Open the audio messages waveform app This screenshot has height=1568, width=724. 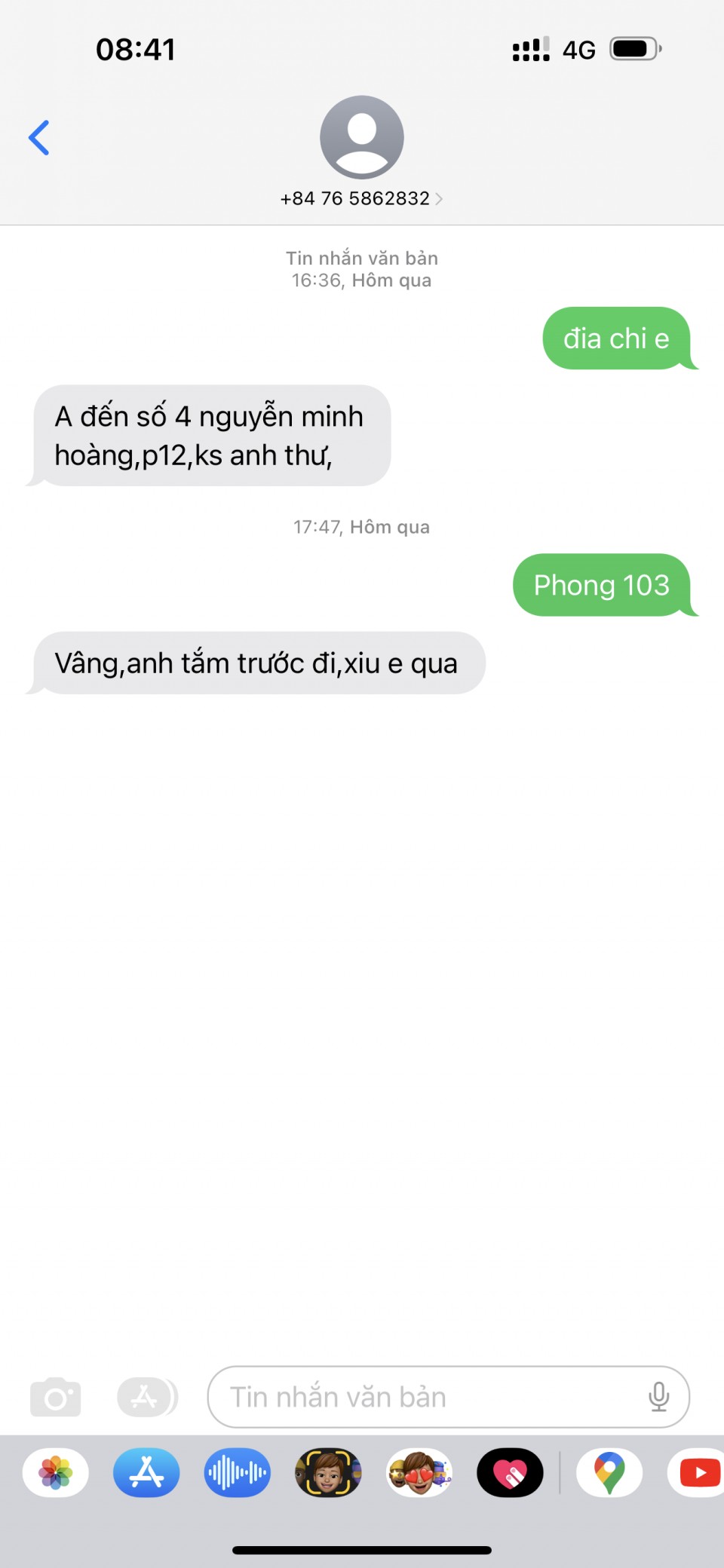click(237, 1472)
